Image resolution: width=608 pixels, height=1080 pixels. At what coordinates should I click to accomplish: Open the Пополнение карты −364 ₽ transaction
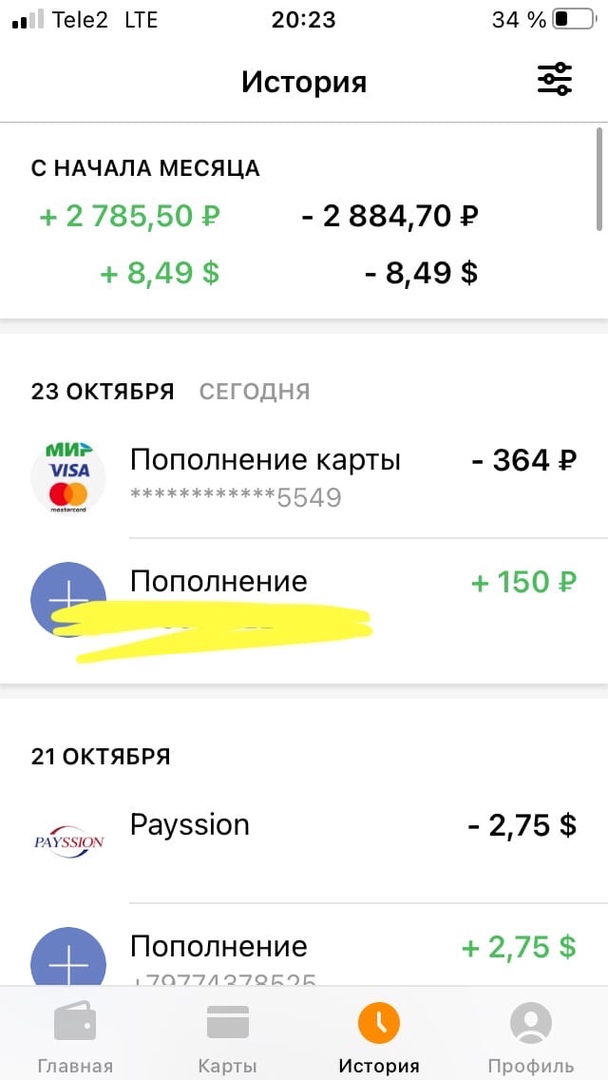[304, 478]
